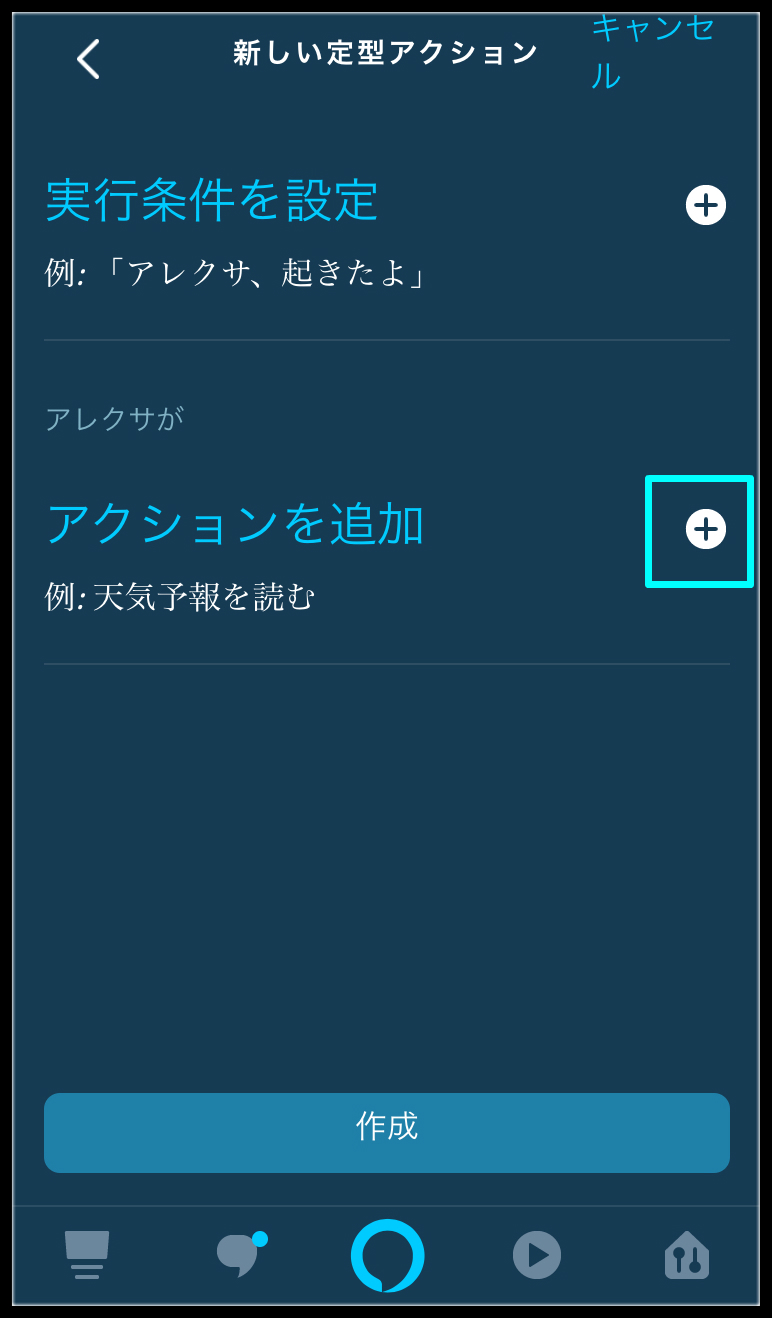Switch to the Communicate chat tab

coord(240,1254)
